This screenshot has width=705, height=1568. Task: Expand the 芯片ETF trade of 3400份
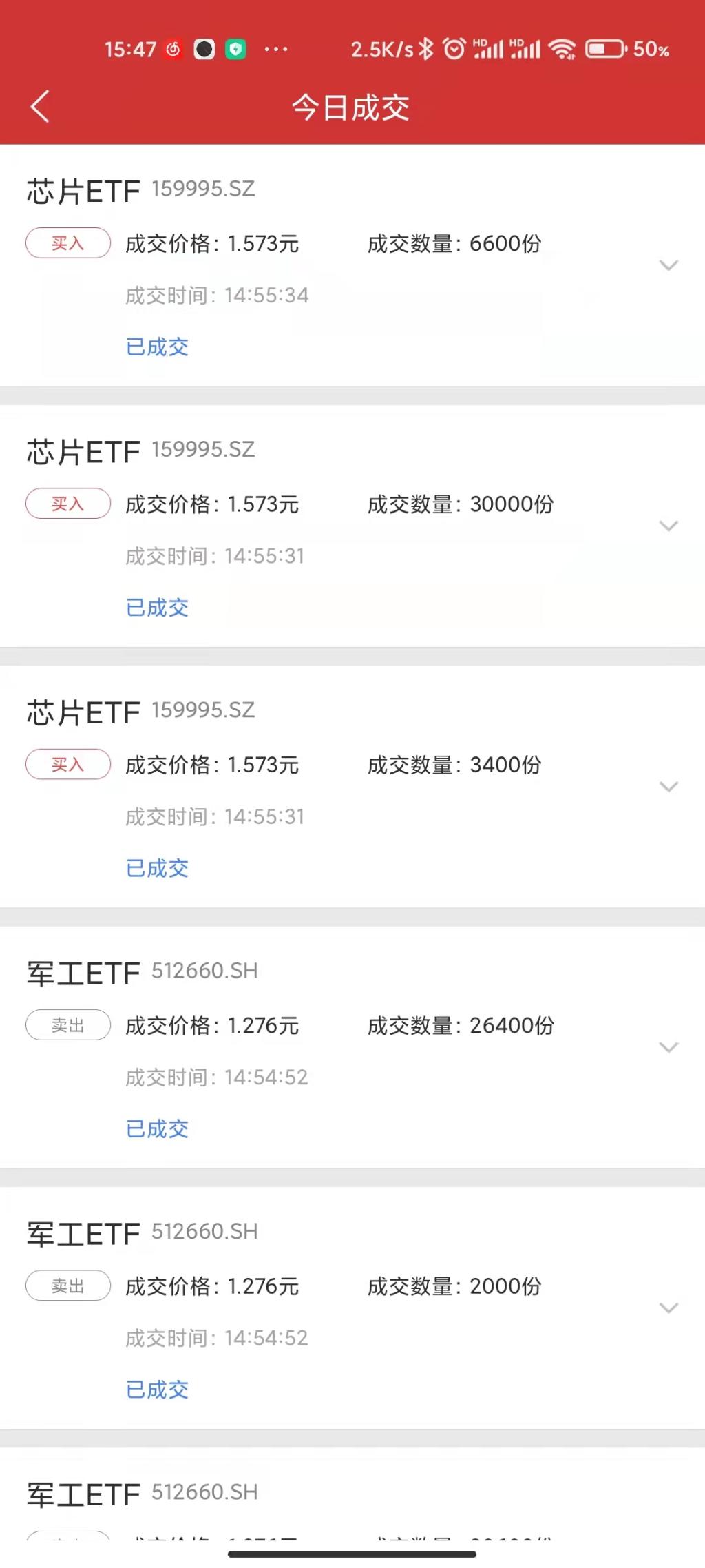(669, 787)
